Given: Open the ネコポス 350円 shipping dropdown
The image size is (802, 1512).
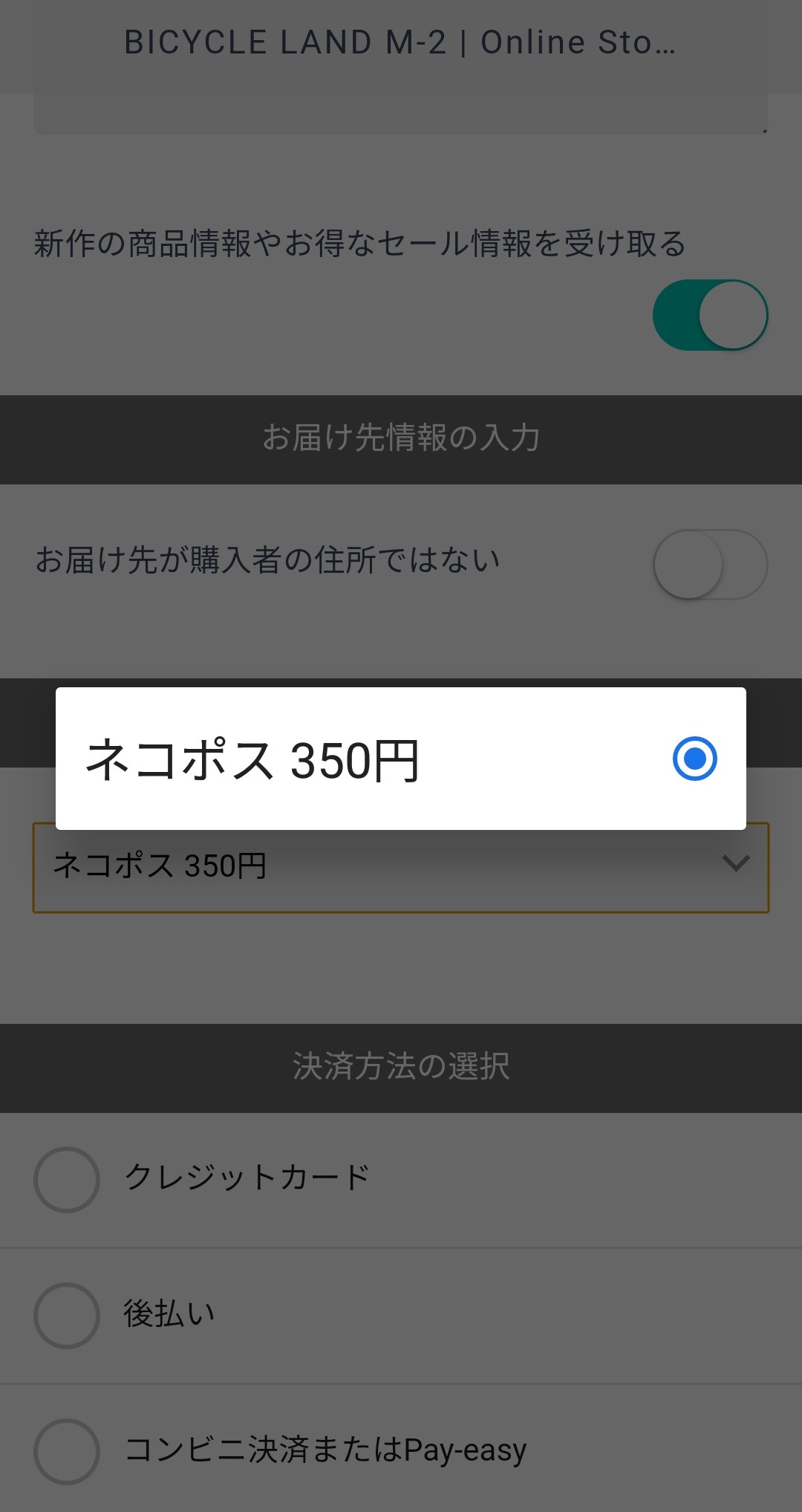Looking at the screenshot, I should [401, 867].
